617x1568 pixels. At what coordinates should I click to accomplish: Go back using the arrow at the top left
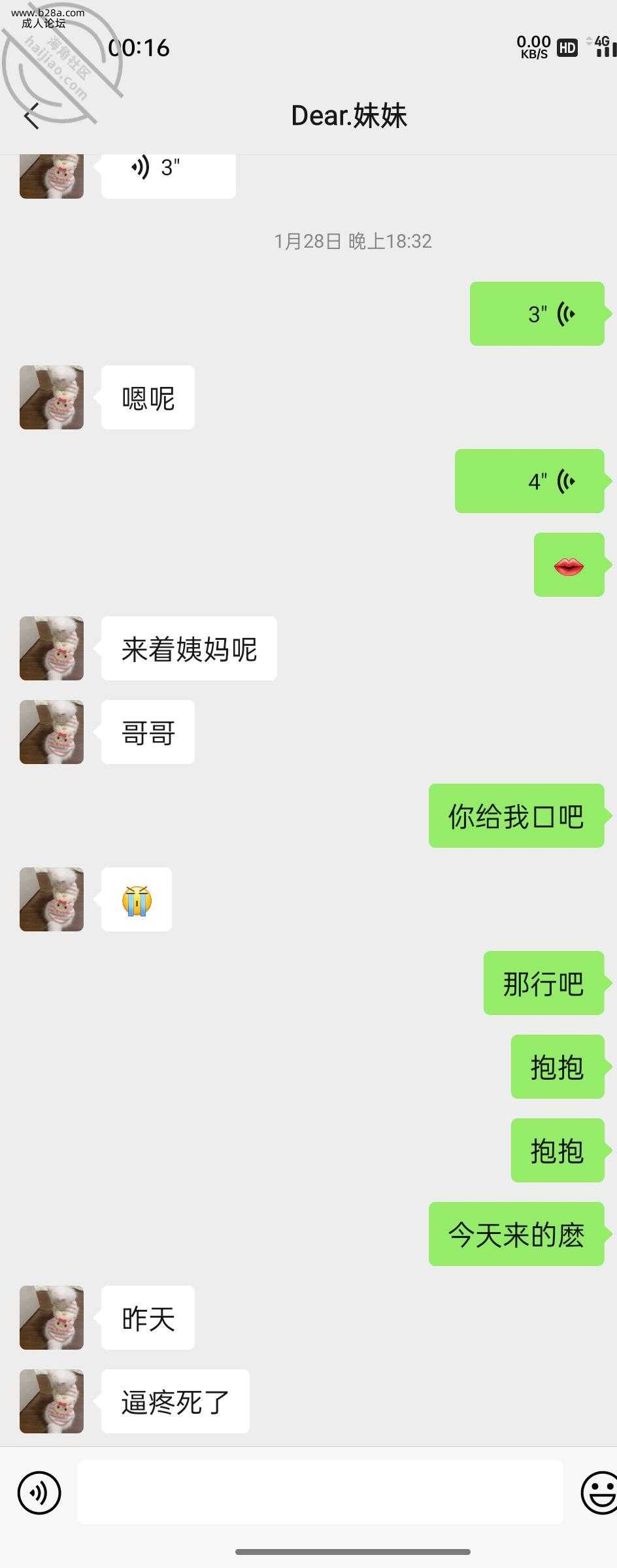tap(31, 116)
